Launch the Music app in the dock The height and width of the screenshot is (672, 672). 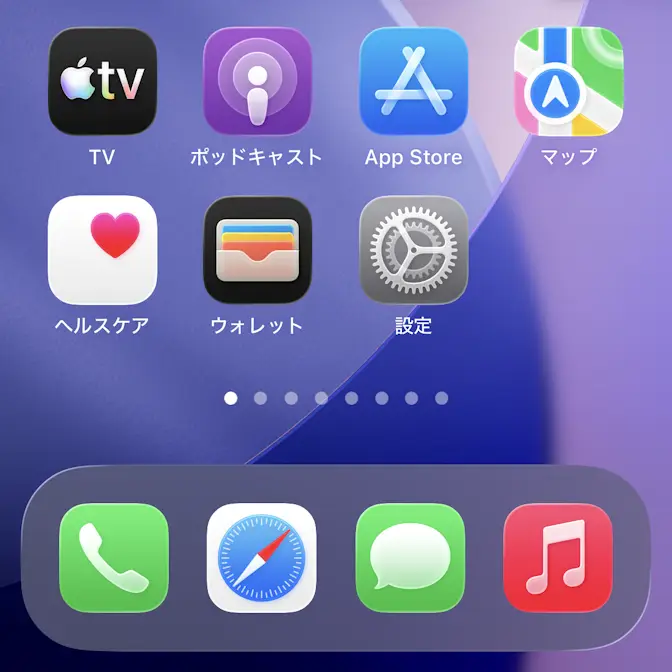pyautogui.click(x=558, y=558)
